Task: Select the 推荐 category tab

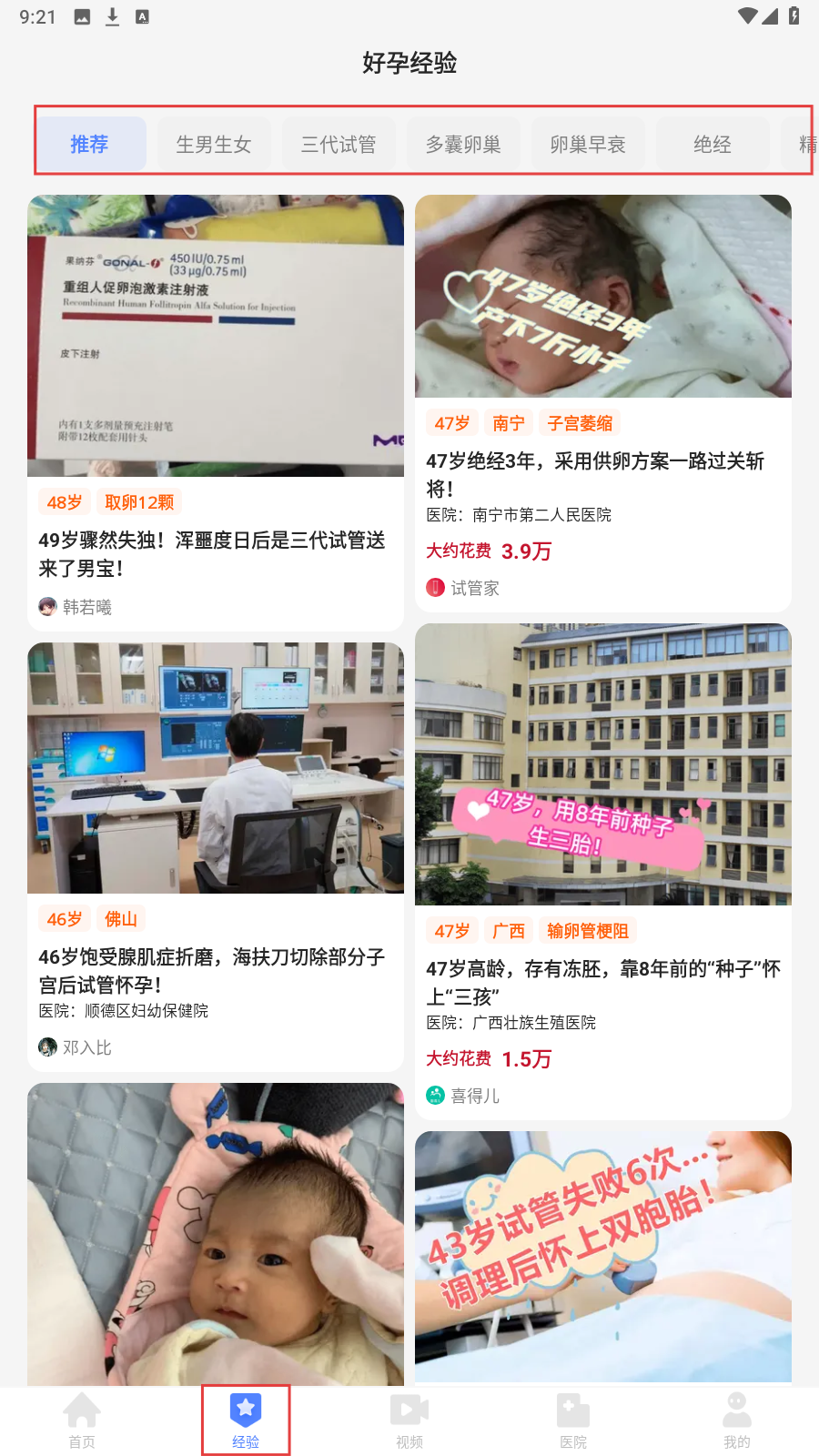Action: pyautogui.click(x=90, y=144)
